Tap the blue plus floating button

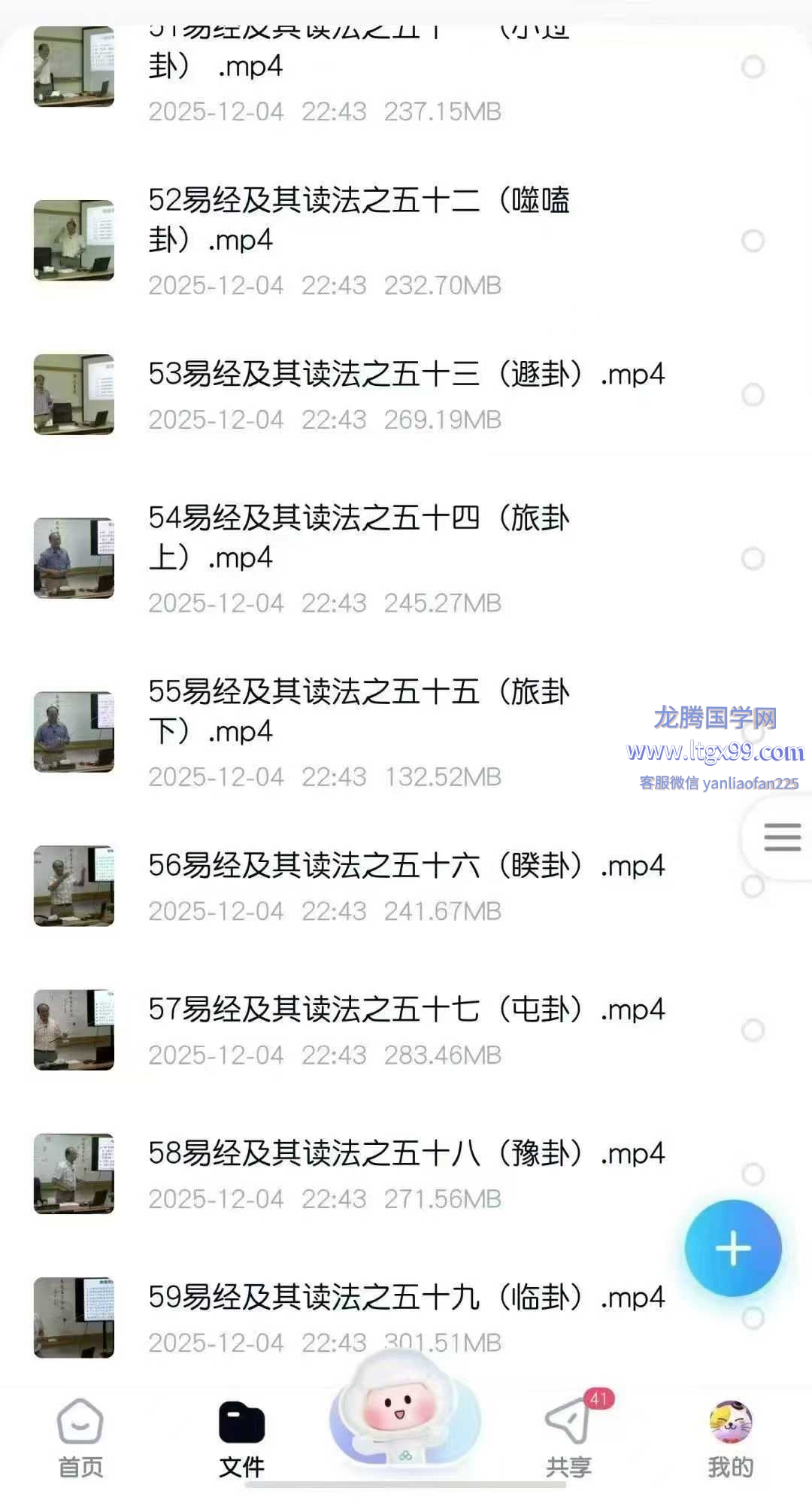click(x=732, y=1249)
